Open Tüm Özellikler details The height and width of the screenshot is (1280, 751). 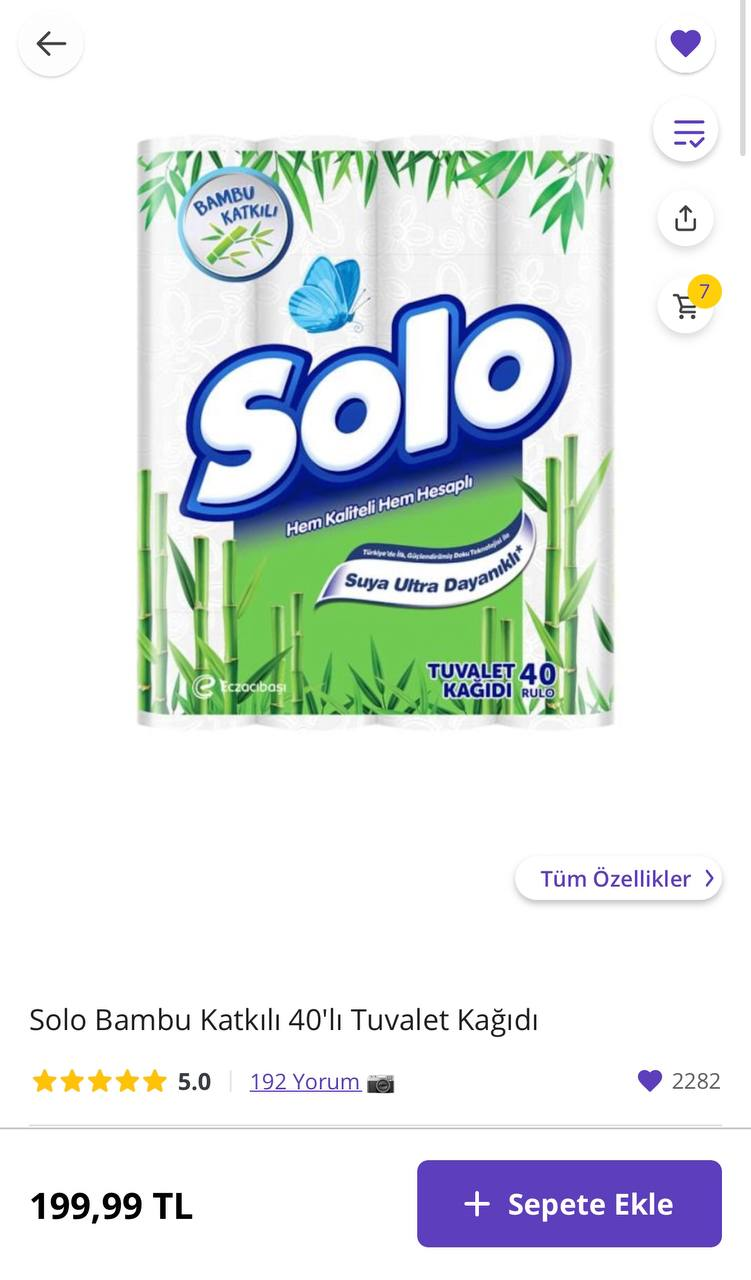coord(619,879)
